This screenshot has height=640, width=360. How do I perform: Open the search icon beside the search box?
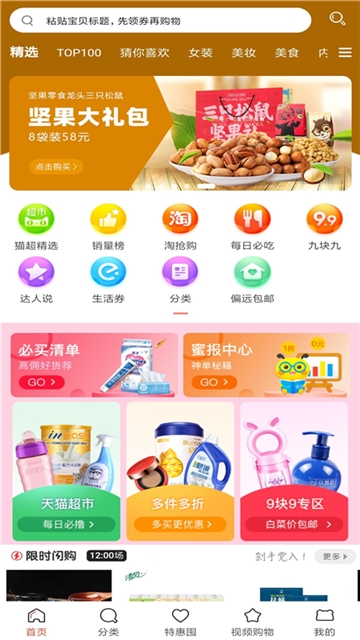pos(337,19)
